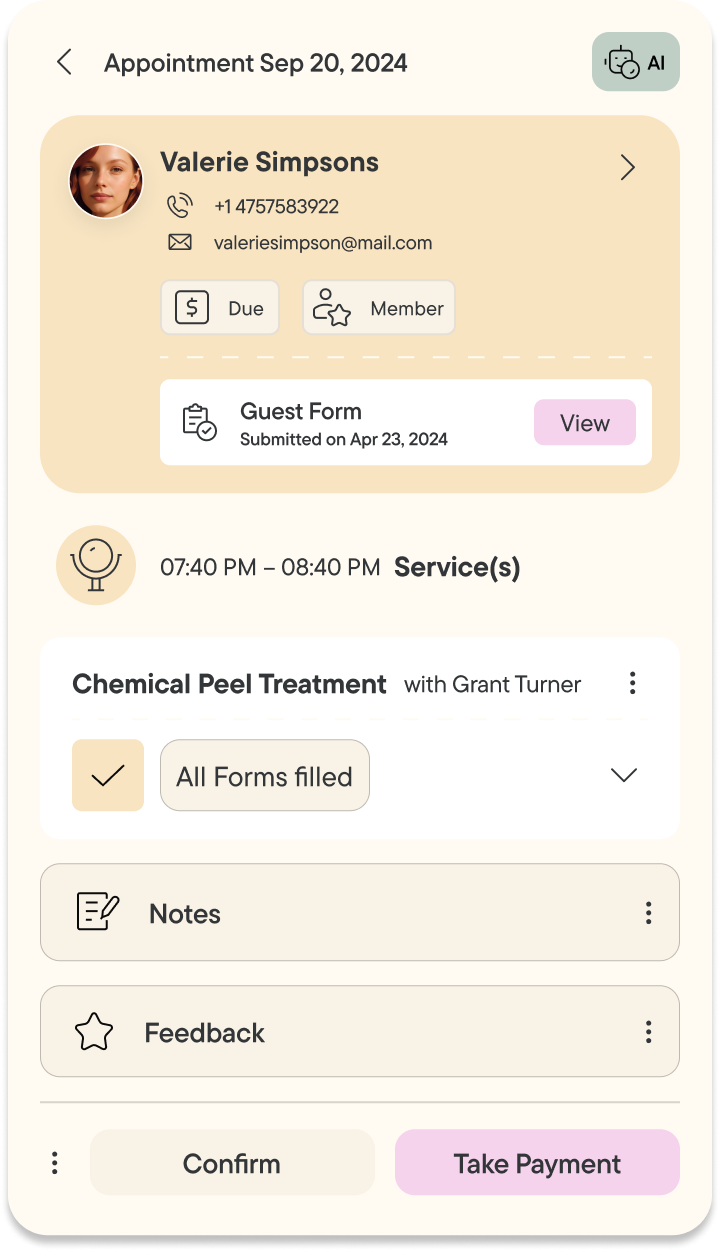Screen dimensions: 720x1252
Task: Open the Feedback overflow menu
Action: tap(648, 1032)
